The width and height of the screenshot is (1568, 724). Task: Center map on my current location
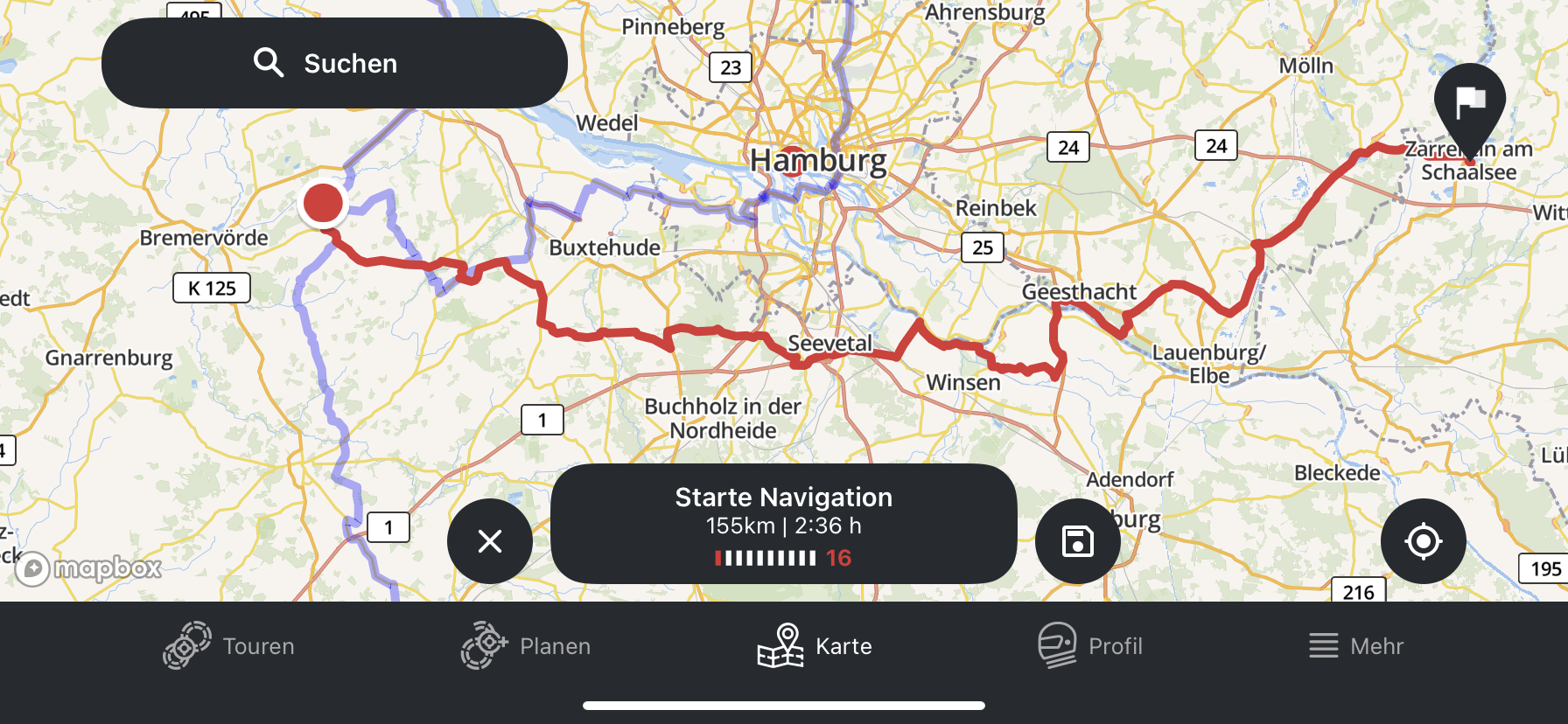pyautogui.click(x=1423, y=541)
